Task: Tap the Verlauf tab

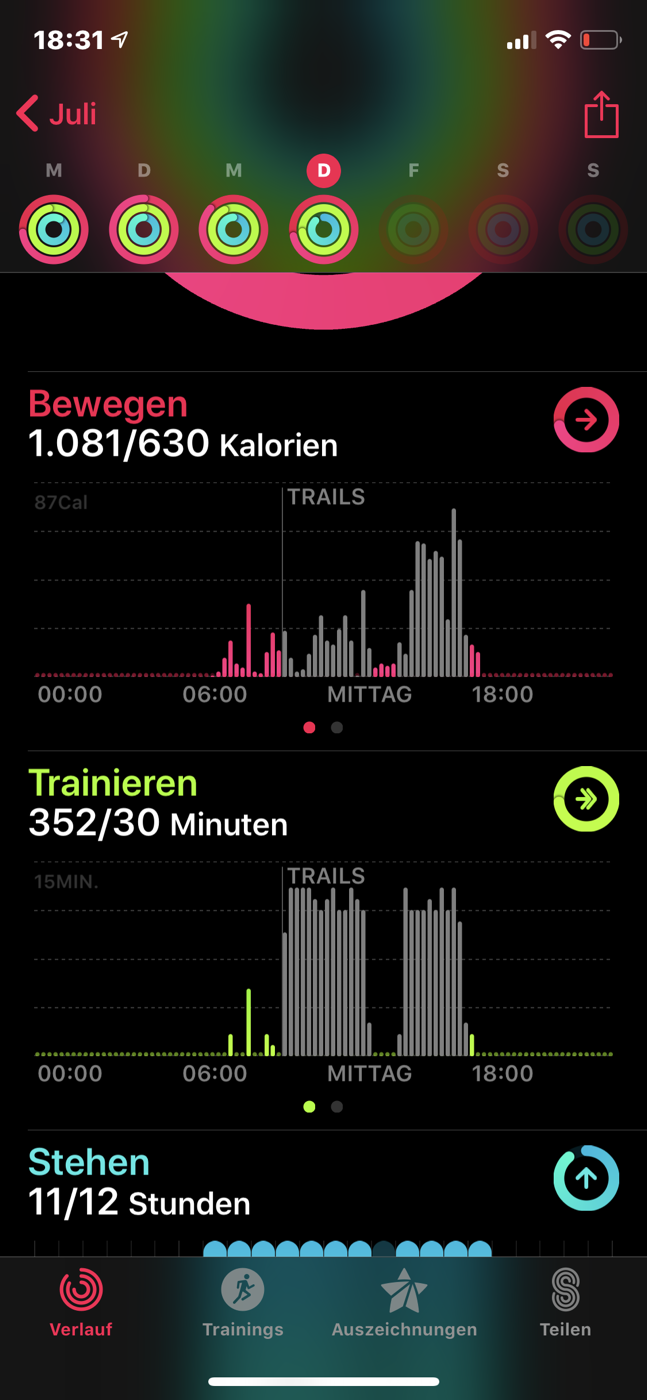Action: pos(81,1303)
